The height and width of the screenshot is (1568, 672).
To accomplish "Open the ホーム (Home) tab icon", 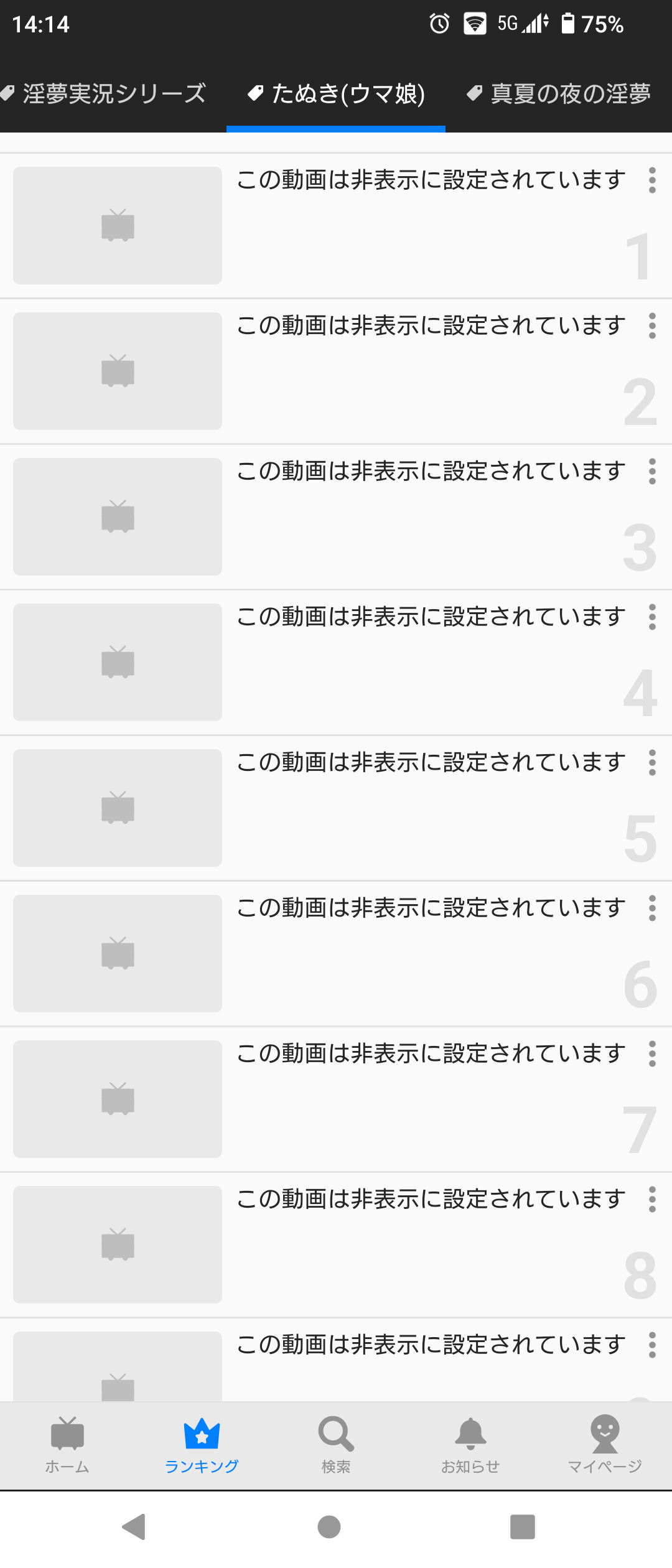I will point(67,1435).
